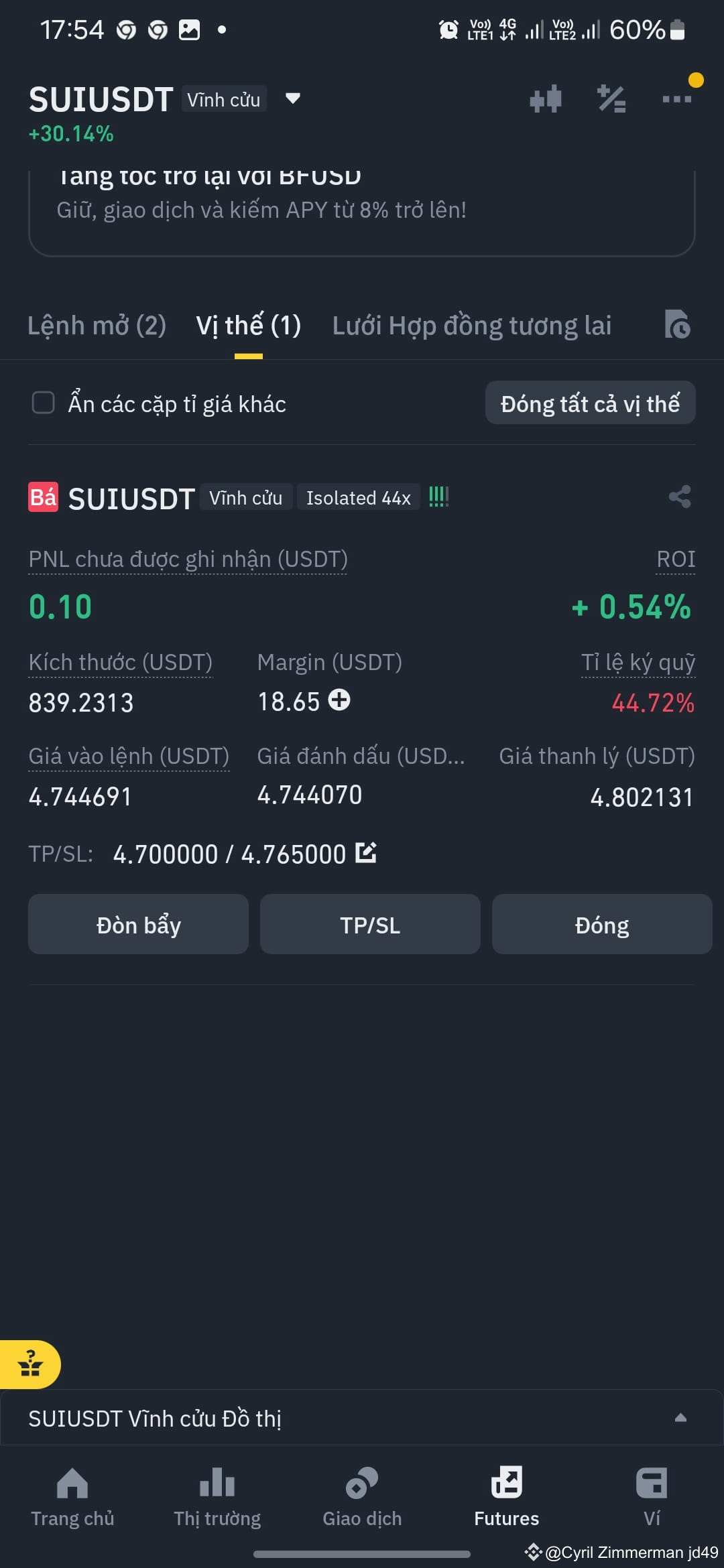The width and height of the screenshot is (724, 1568).
Task: Close the position with the Đóng button
Action: point(601,924)
